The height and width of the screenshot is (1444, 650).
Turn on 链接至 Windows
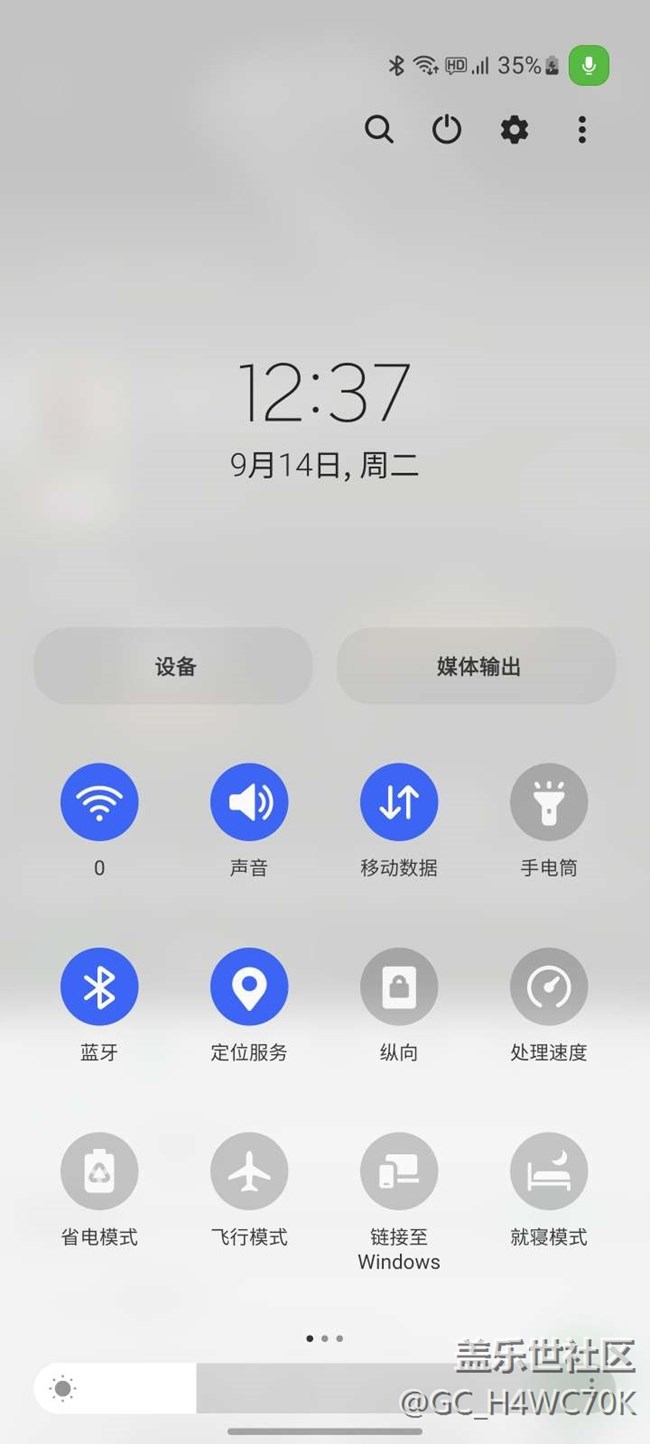[399, 1172]
